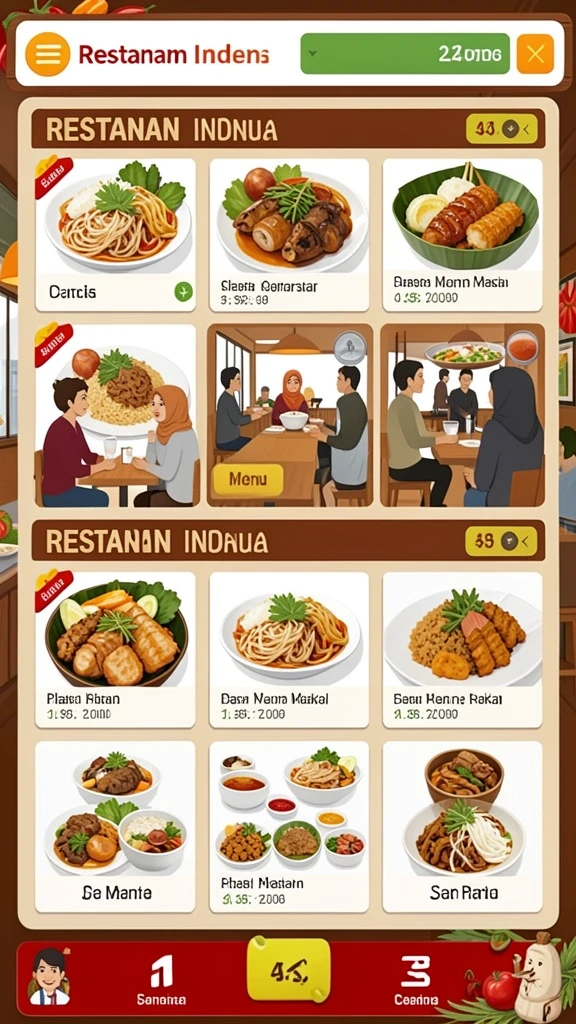Expand the green dropdown in header
576x1024 pixels.
(x=404, y=54)
